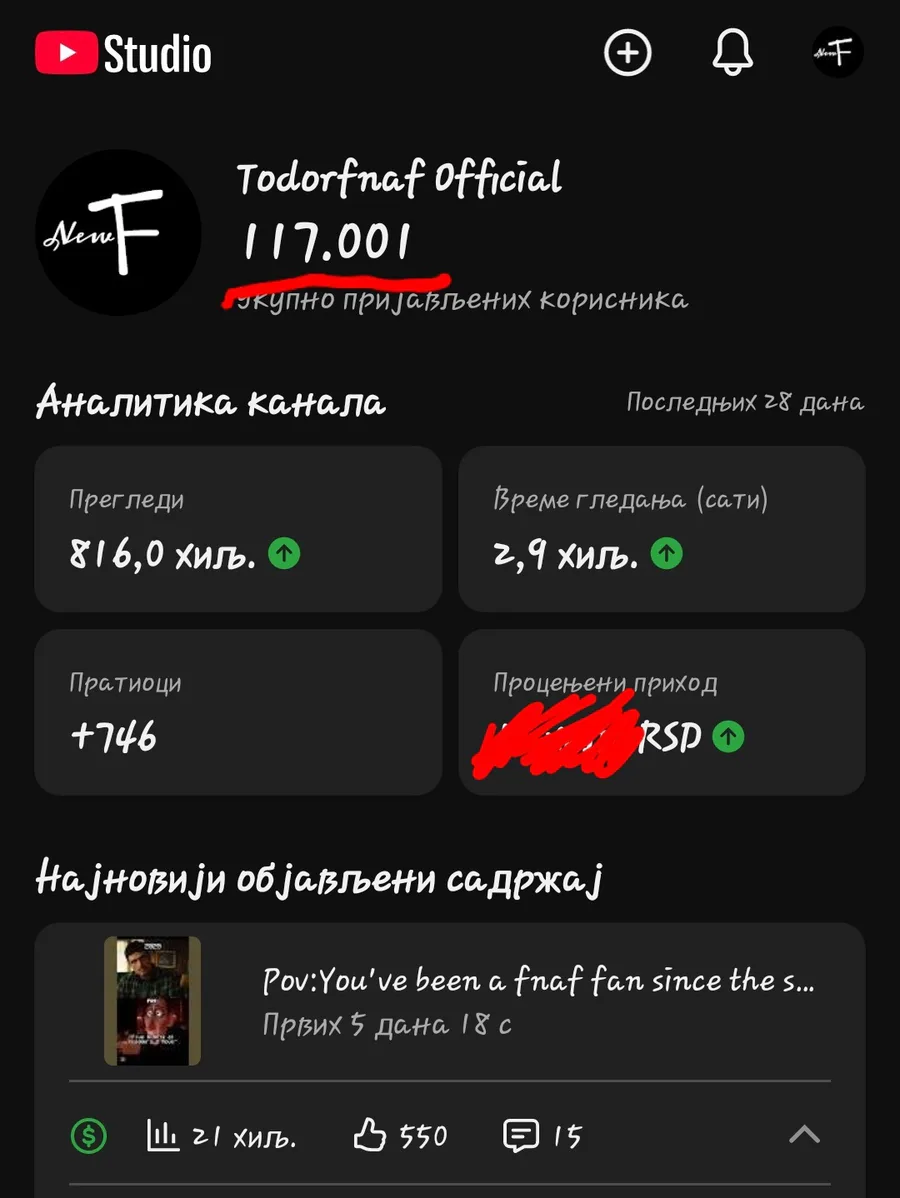Screen dimensions: 900x1198
Task: Collapse the latest video stats chevron
Action: click(804, 1135)
